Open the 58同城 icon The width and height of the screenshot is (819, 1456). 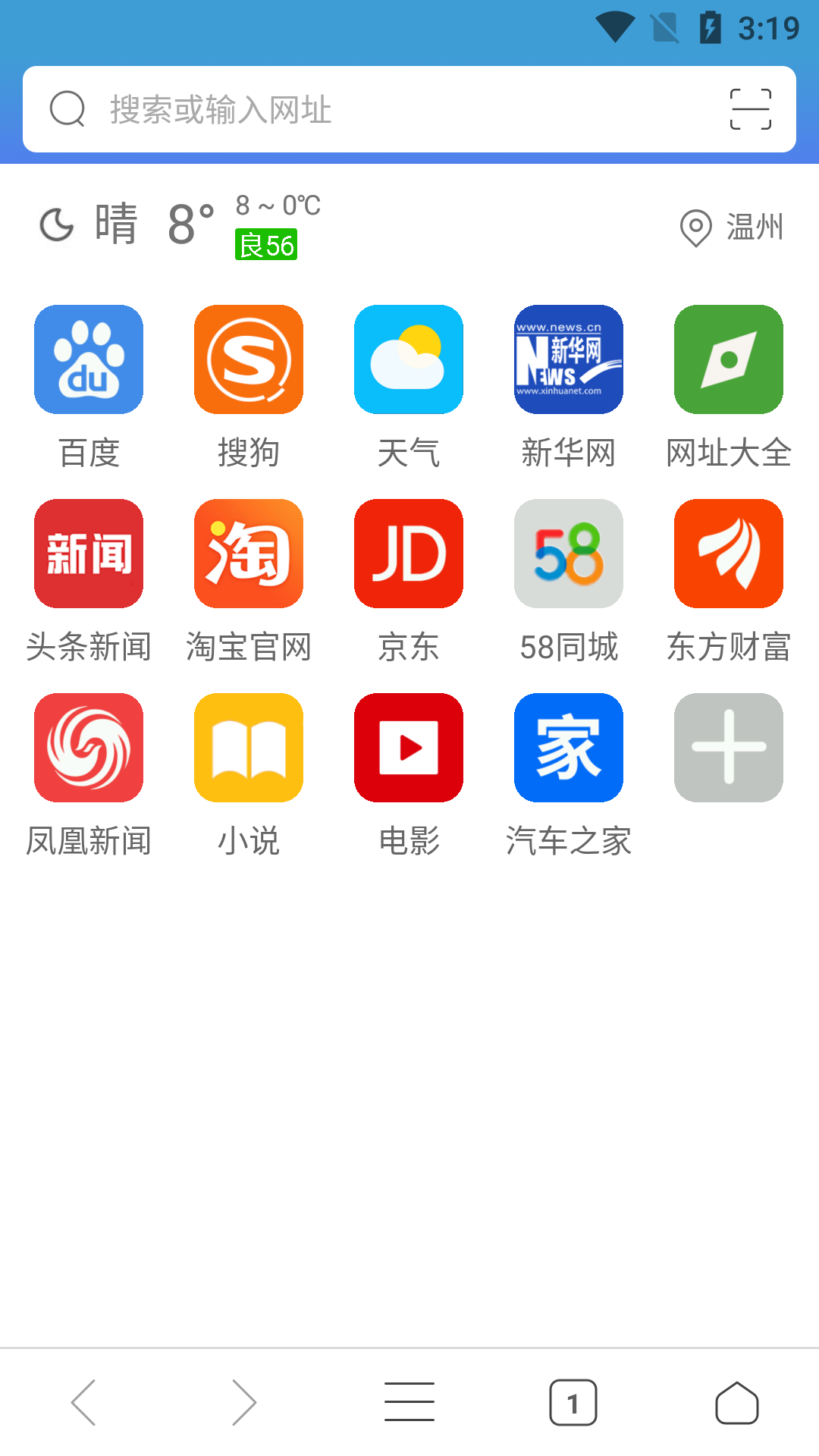click(x=568, y=553)
